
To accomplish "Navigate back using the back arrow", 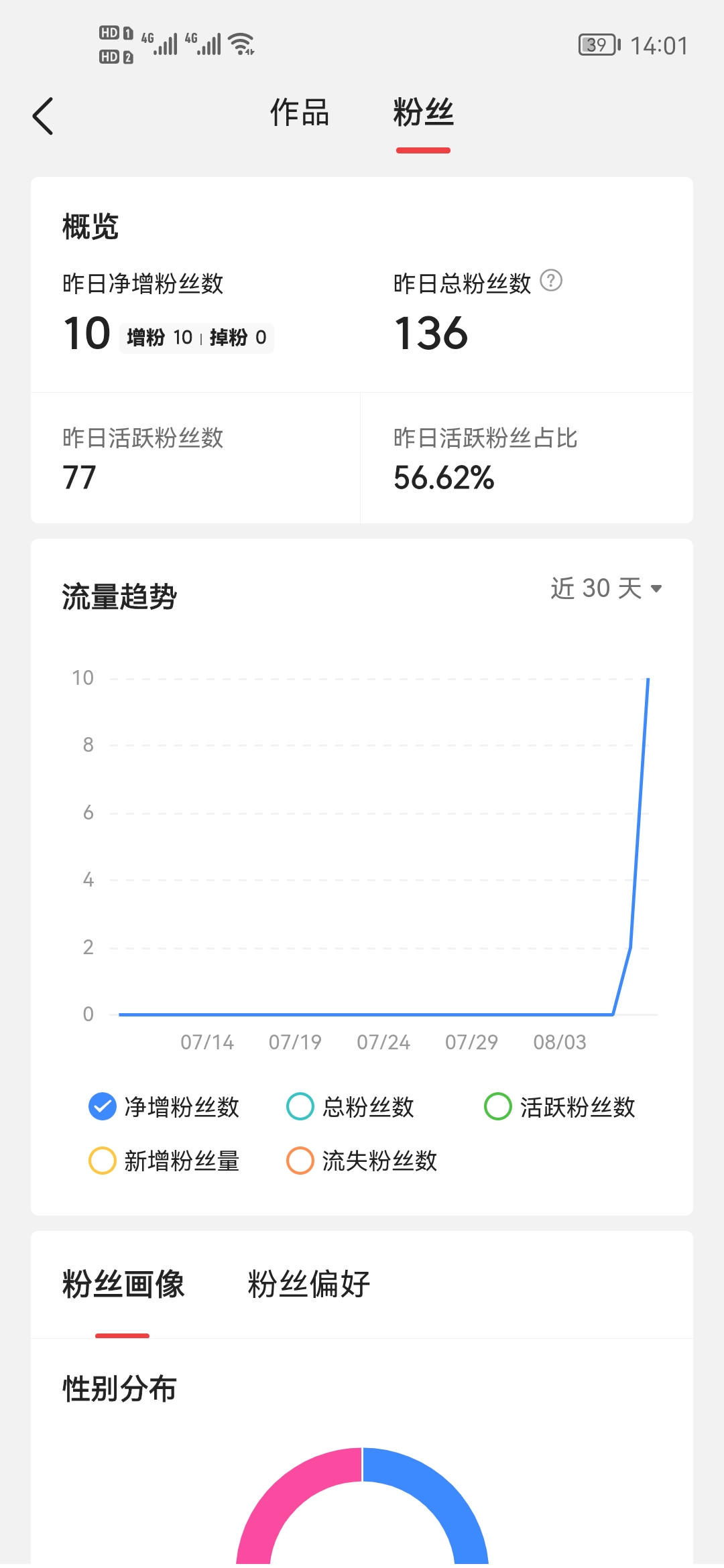I will [x=43, y=115].
